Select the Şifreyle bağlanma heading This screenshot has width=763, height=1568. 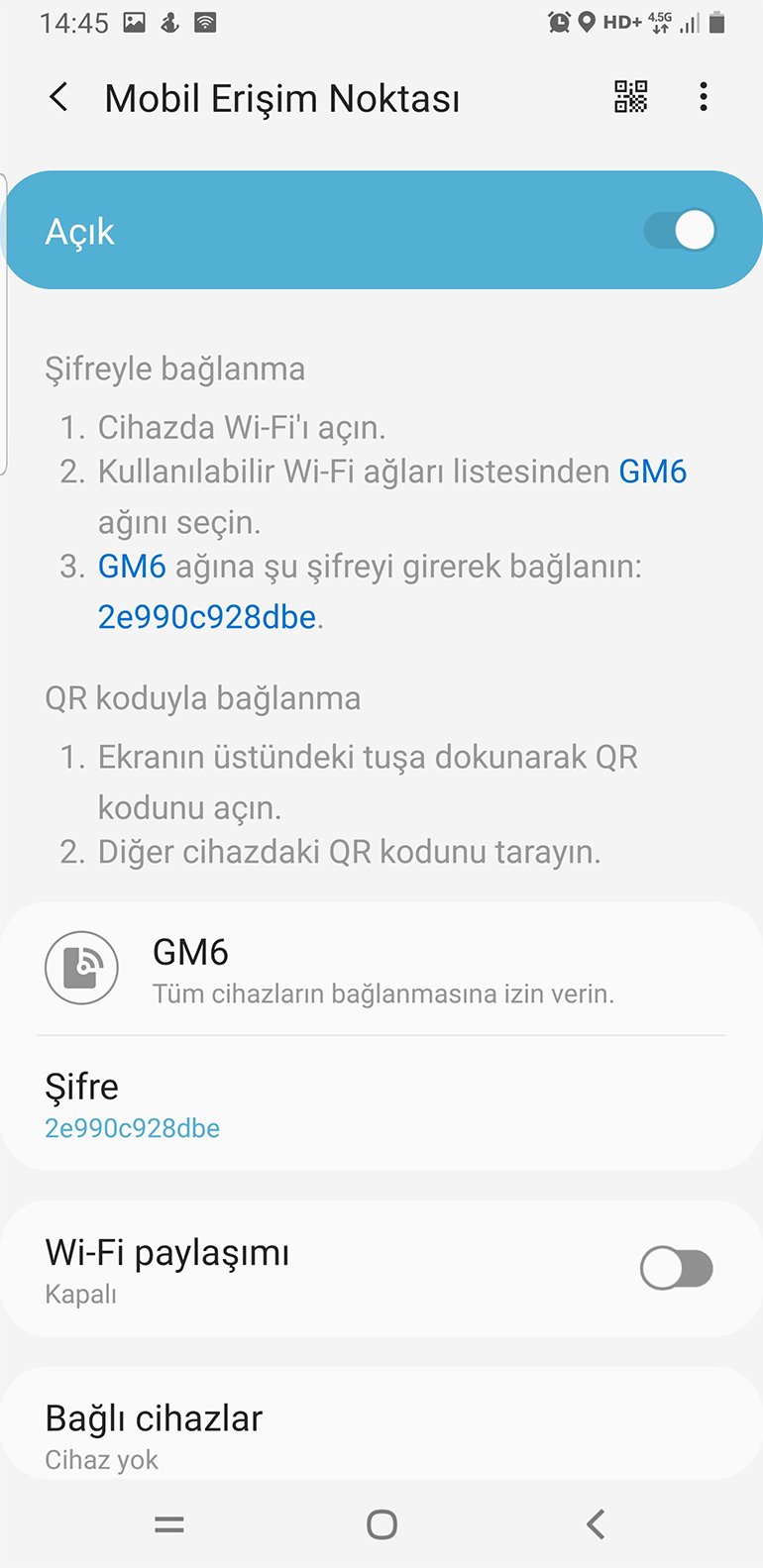point(176,367)
